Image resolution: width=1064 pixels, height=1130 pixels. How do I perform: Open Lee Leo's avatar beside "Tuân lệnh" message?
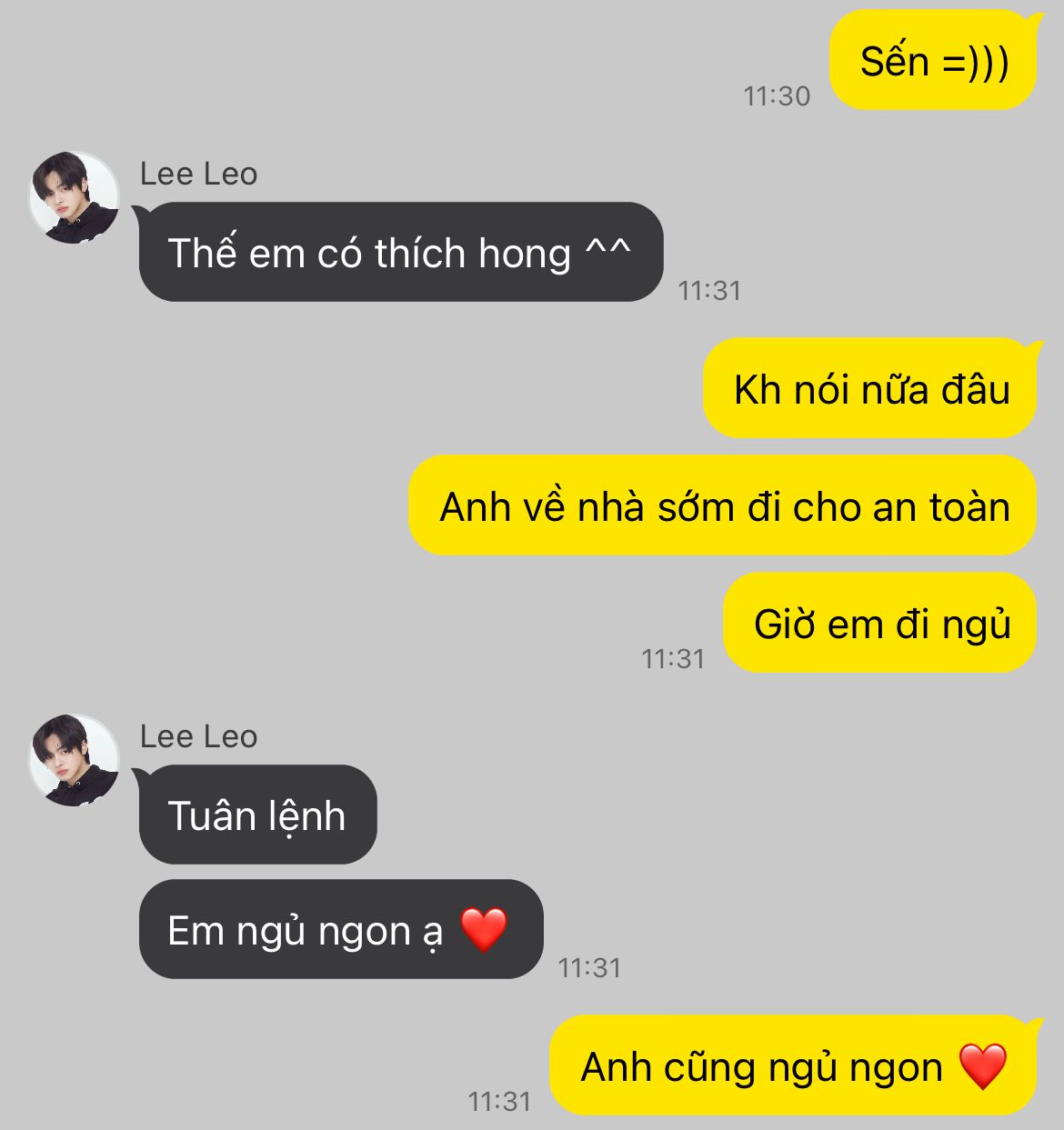(74, 760)
